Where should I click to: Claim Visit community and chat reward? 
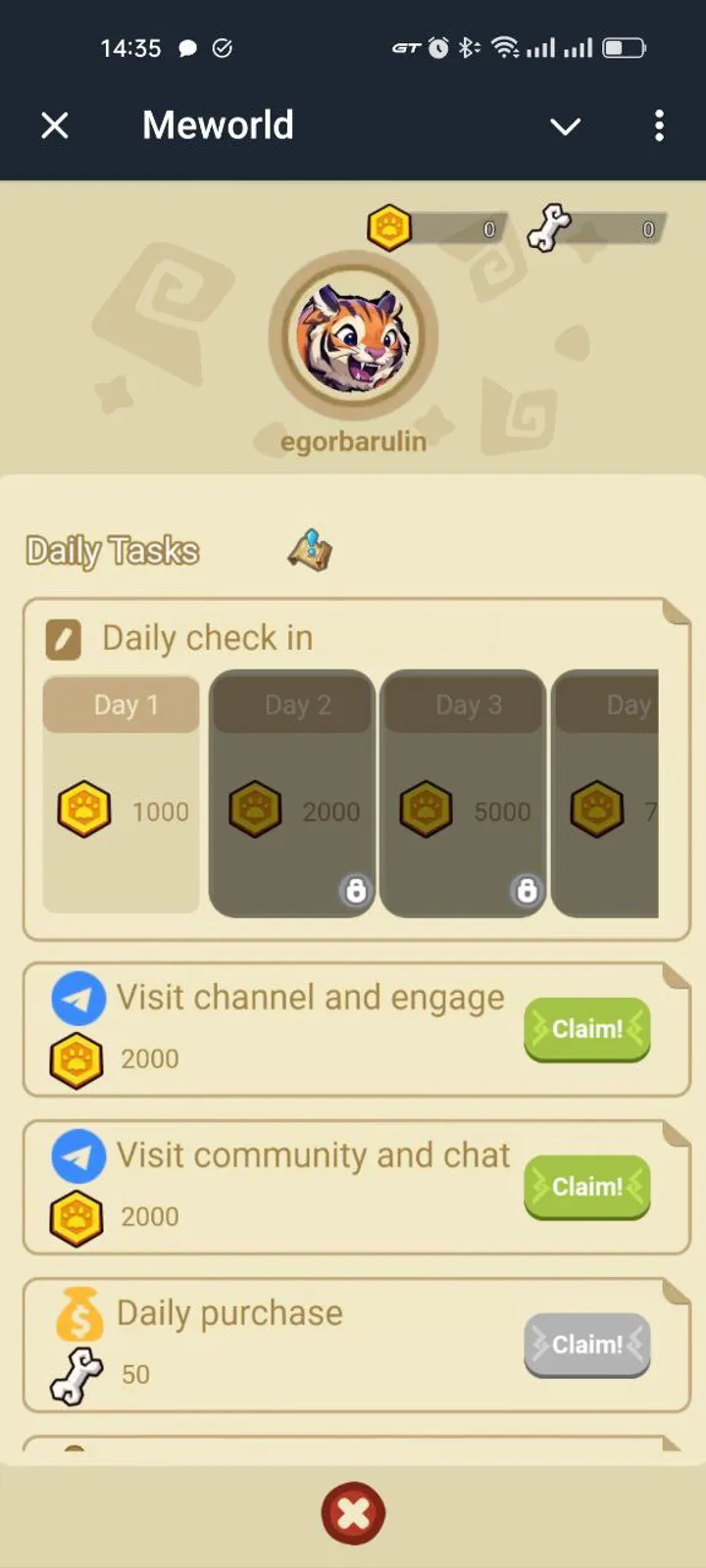pos(586,1187)
